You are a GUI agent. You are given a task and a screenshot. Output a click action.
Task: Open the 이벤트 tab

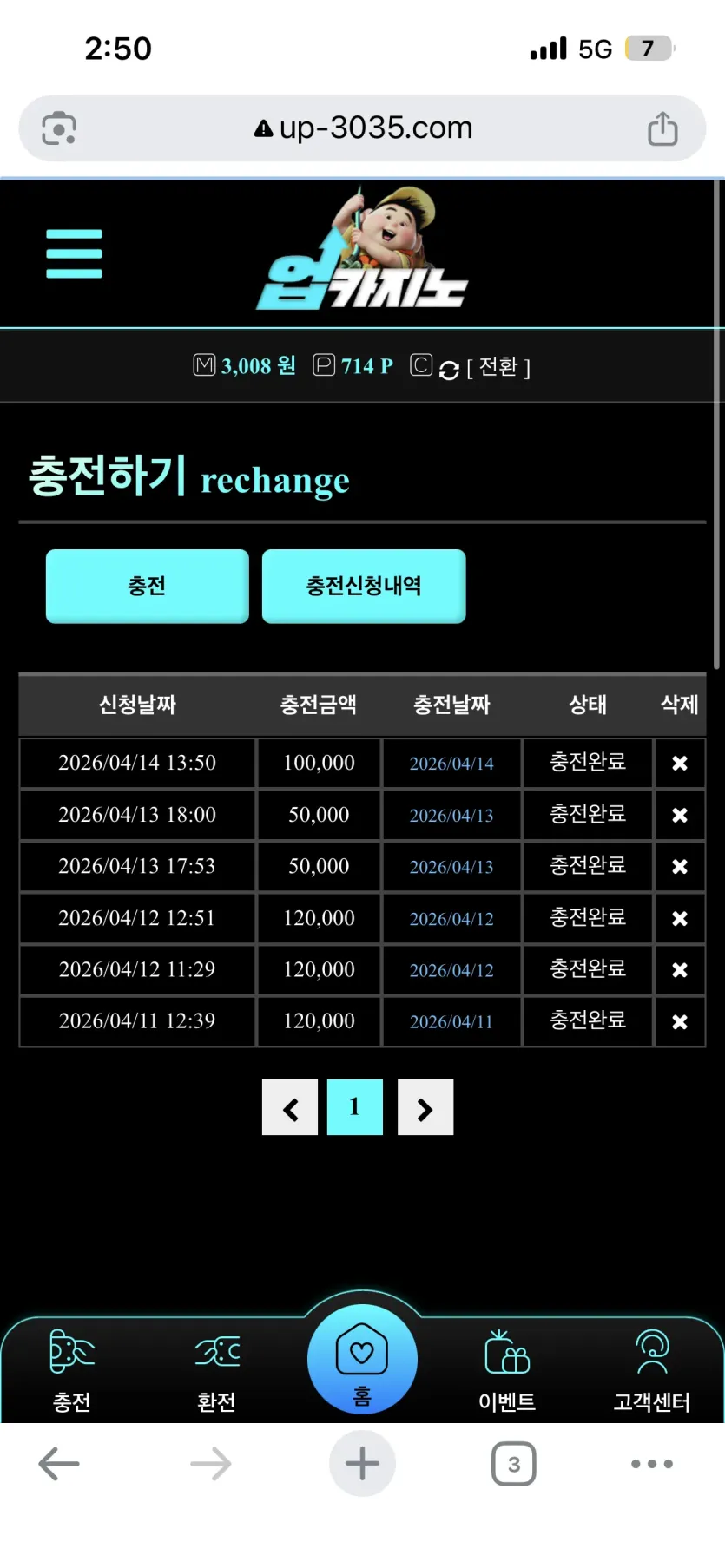pos(507,1371)
